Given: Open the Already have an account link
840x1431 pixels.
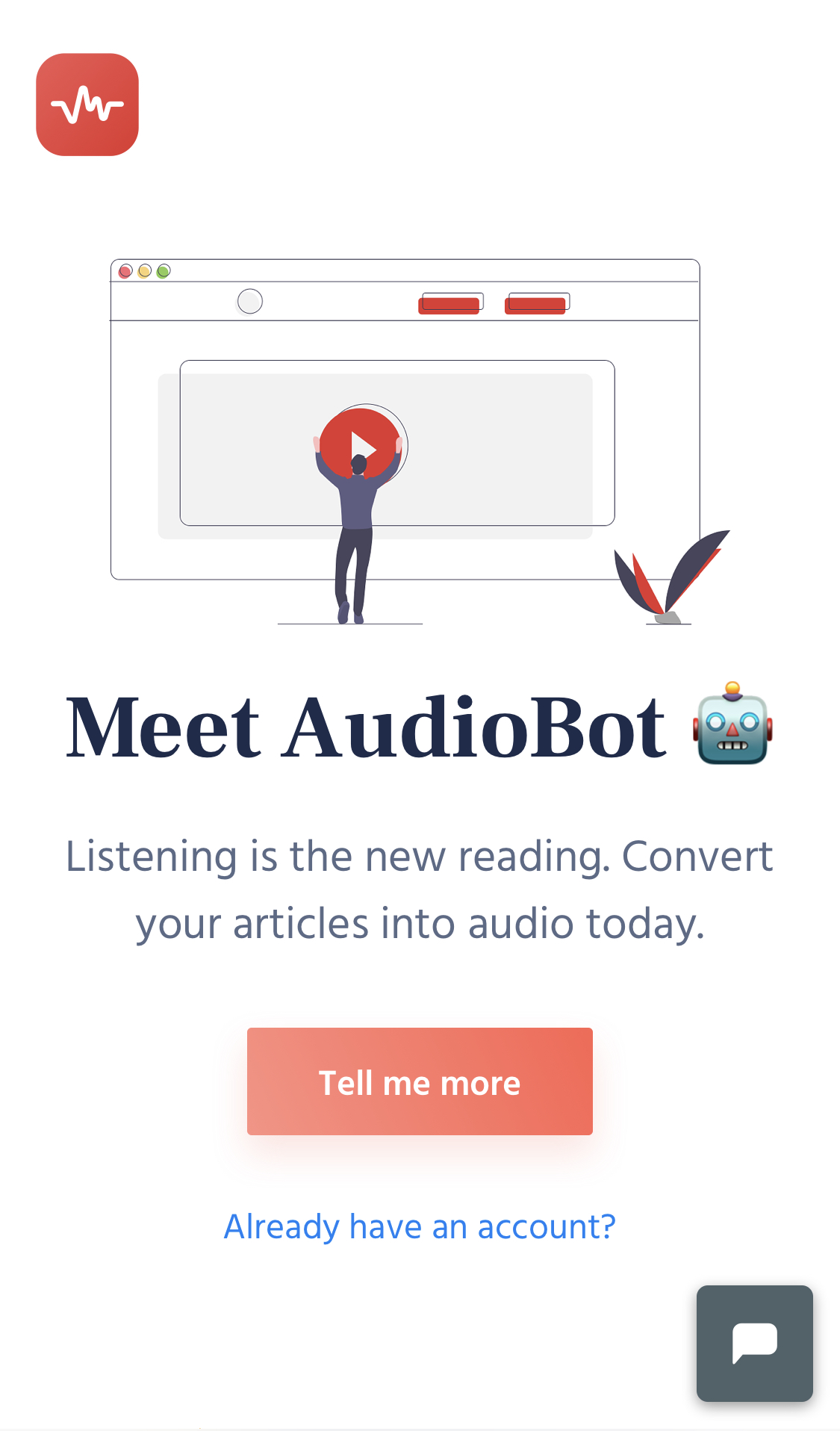Looking at the screenshot, I should point(420,1226).
